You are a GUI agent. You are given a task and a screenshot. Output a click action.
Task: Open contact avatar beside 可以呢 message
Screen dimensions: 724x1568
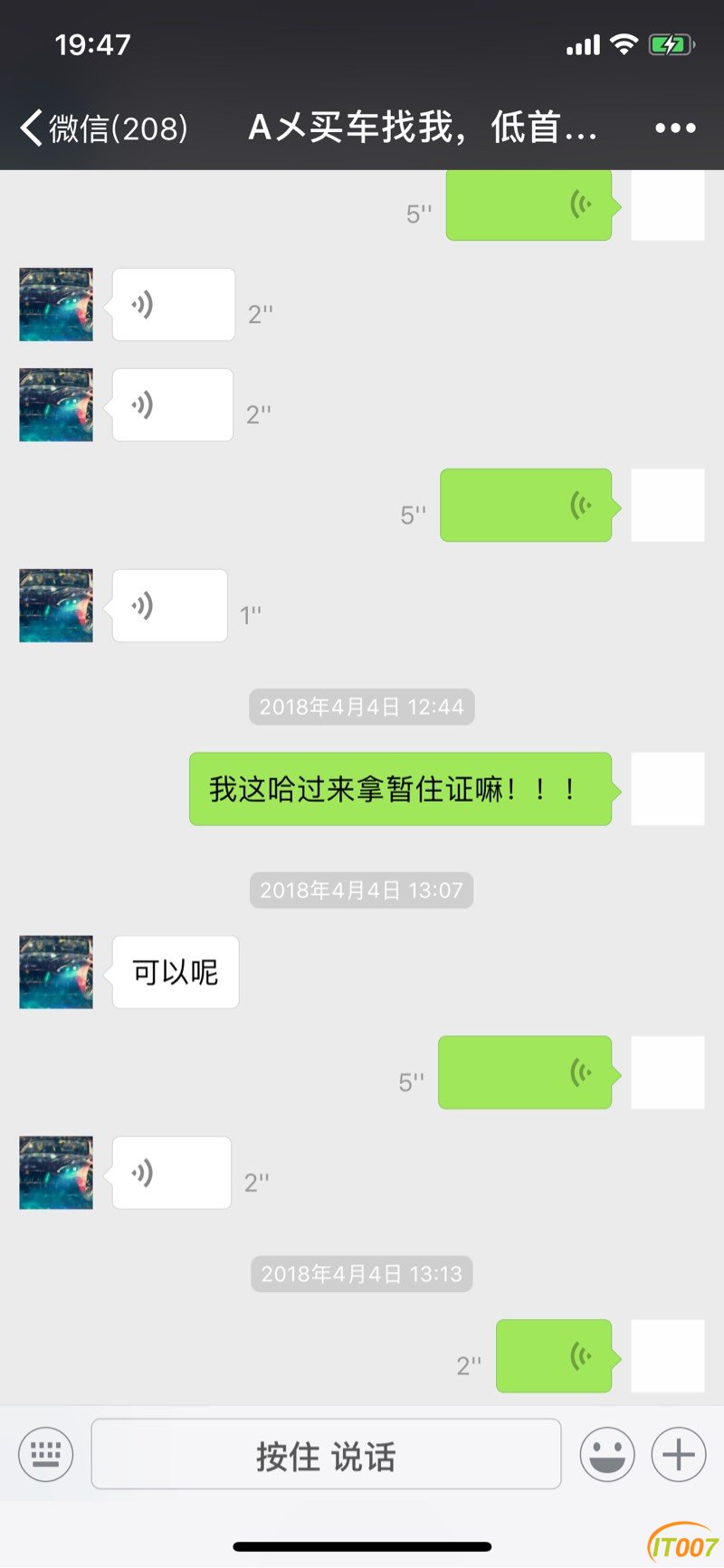click(x=56, y=972)
